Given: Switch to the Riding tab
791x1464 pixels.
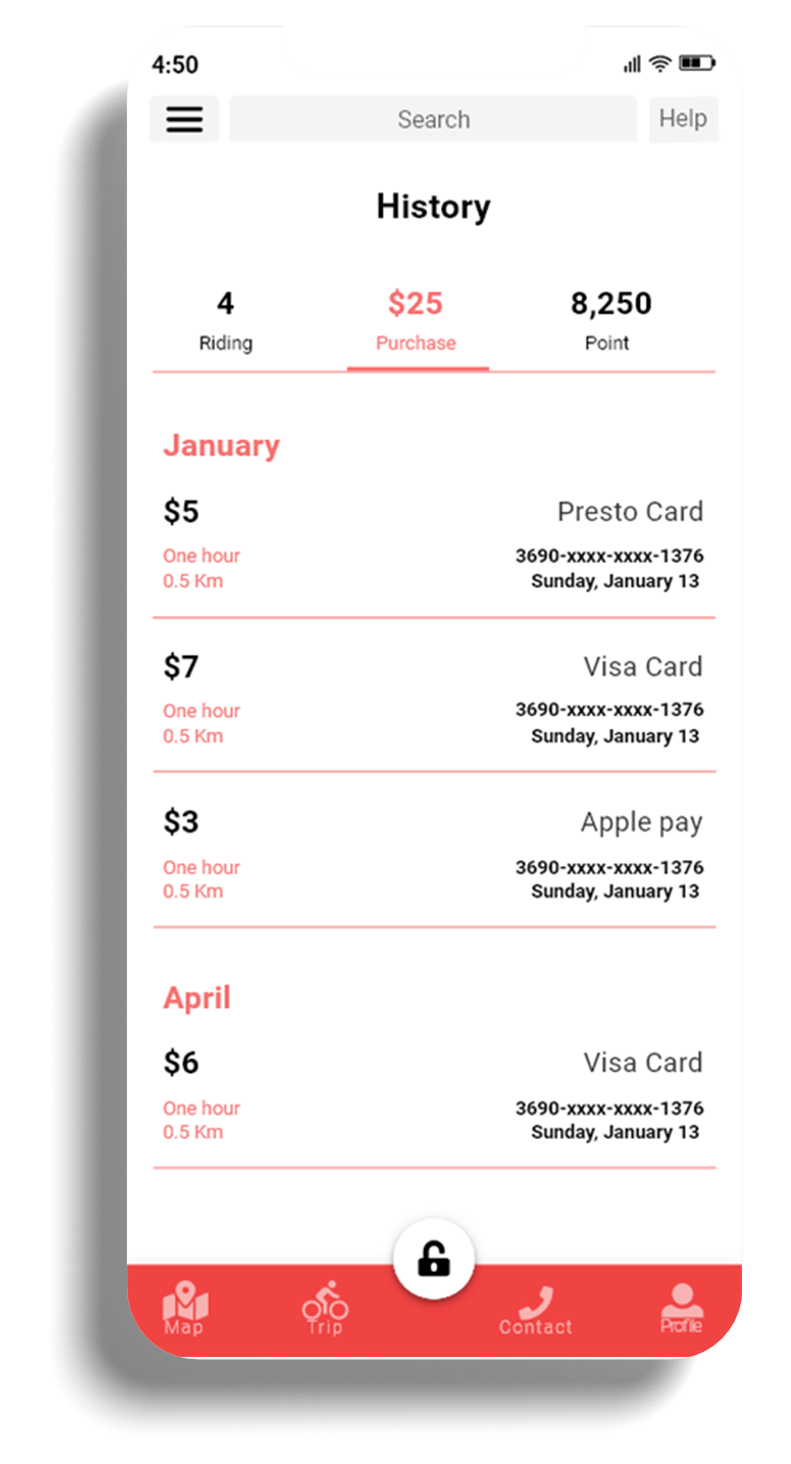Looking at the screenshot, I should [225, 320].
